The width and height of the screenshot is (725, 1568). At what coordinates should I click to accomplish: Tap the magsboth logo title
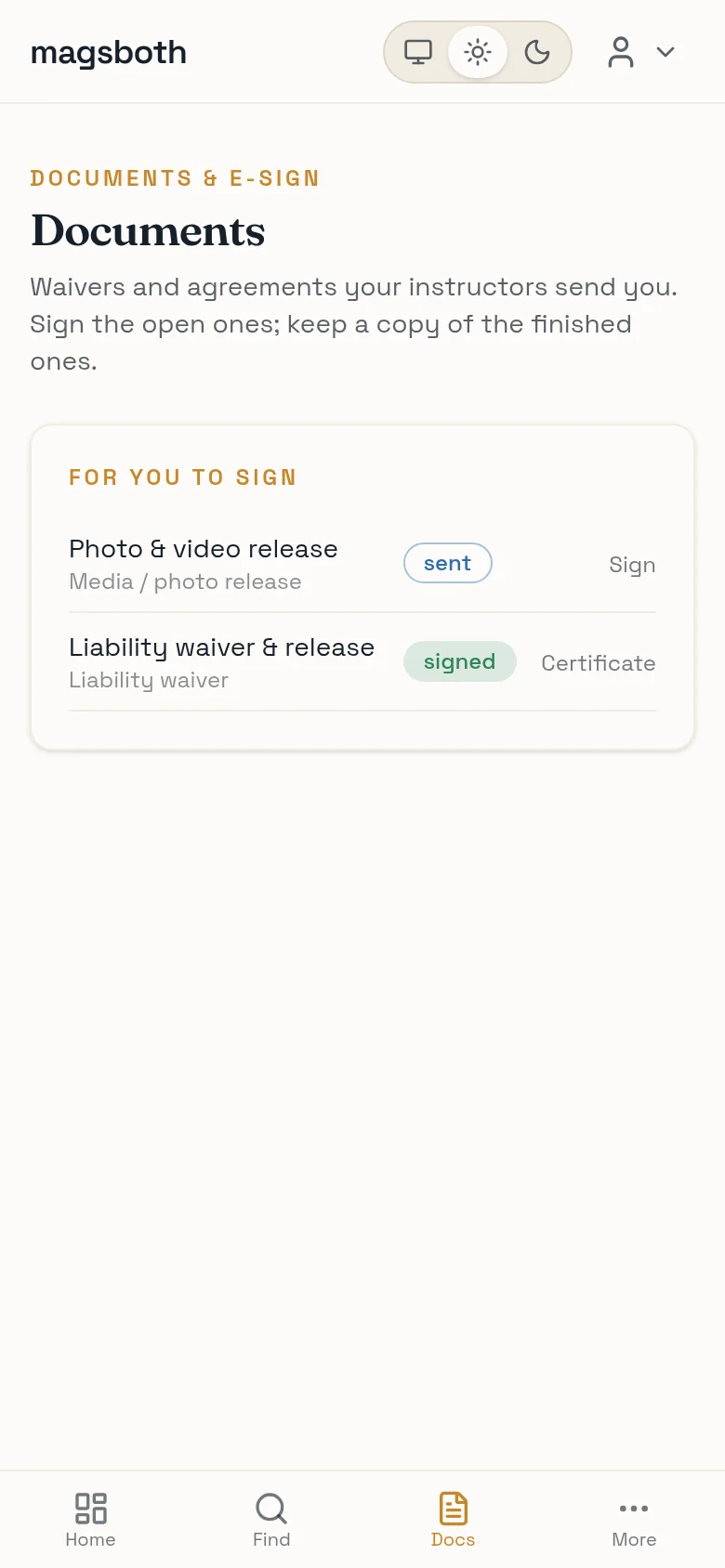point(109,53)
